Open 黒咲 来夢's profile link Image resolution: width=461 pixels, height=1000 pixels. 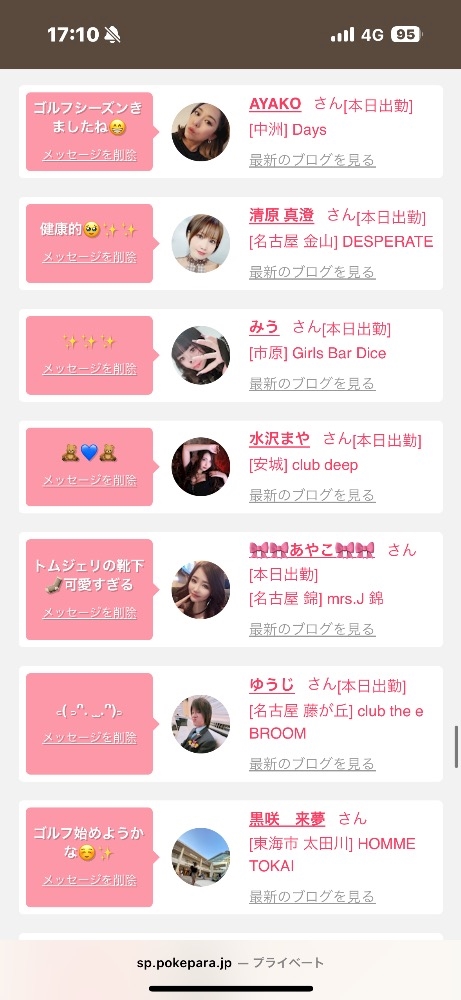287,819
